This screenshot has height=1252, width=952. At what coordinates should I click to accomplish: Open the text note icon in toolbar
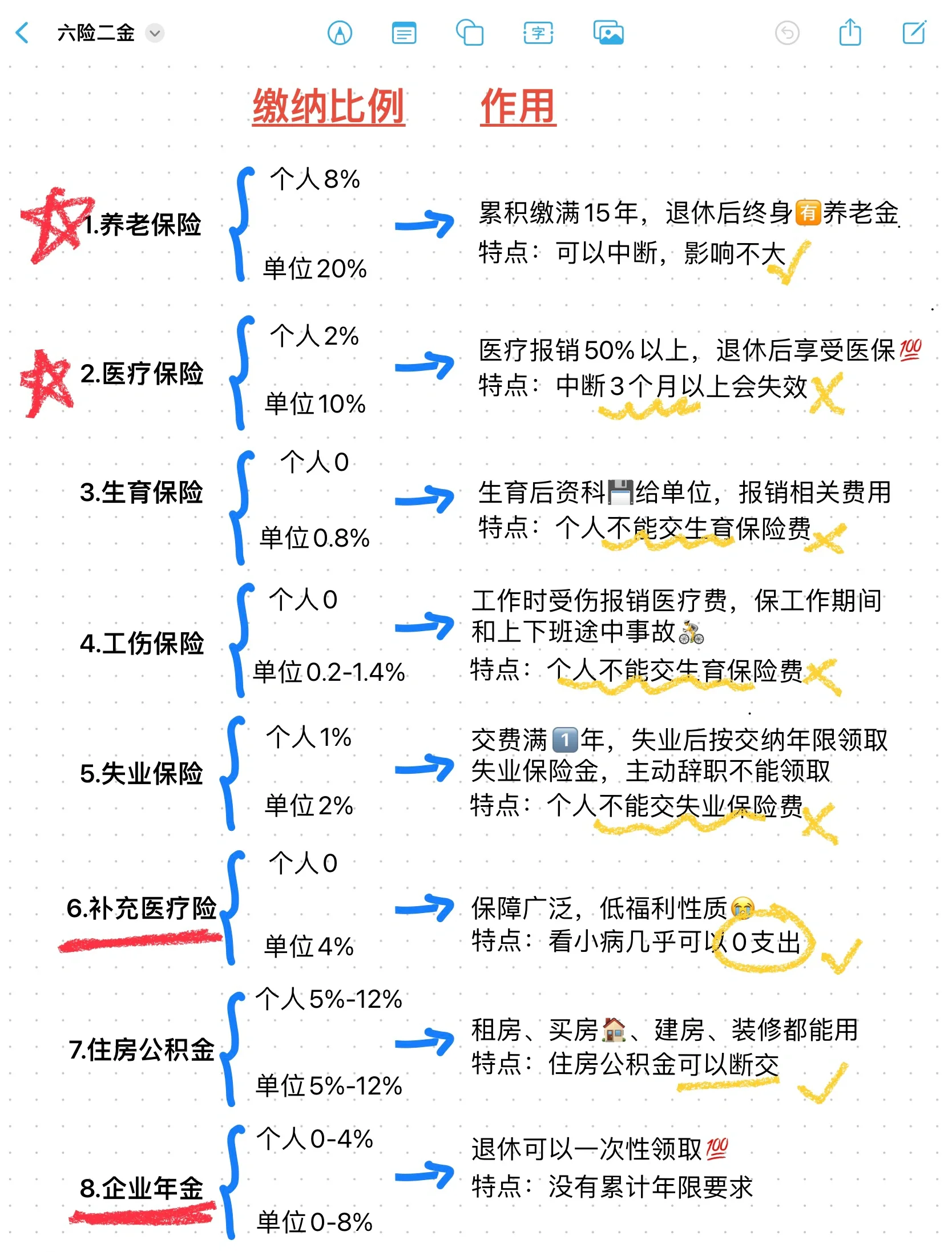point(403,34)
